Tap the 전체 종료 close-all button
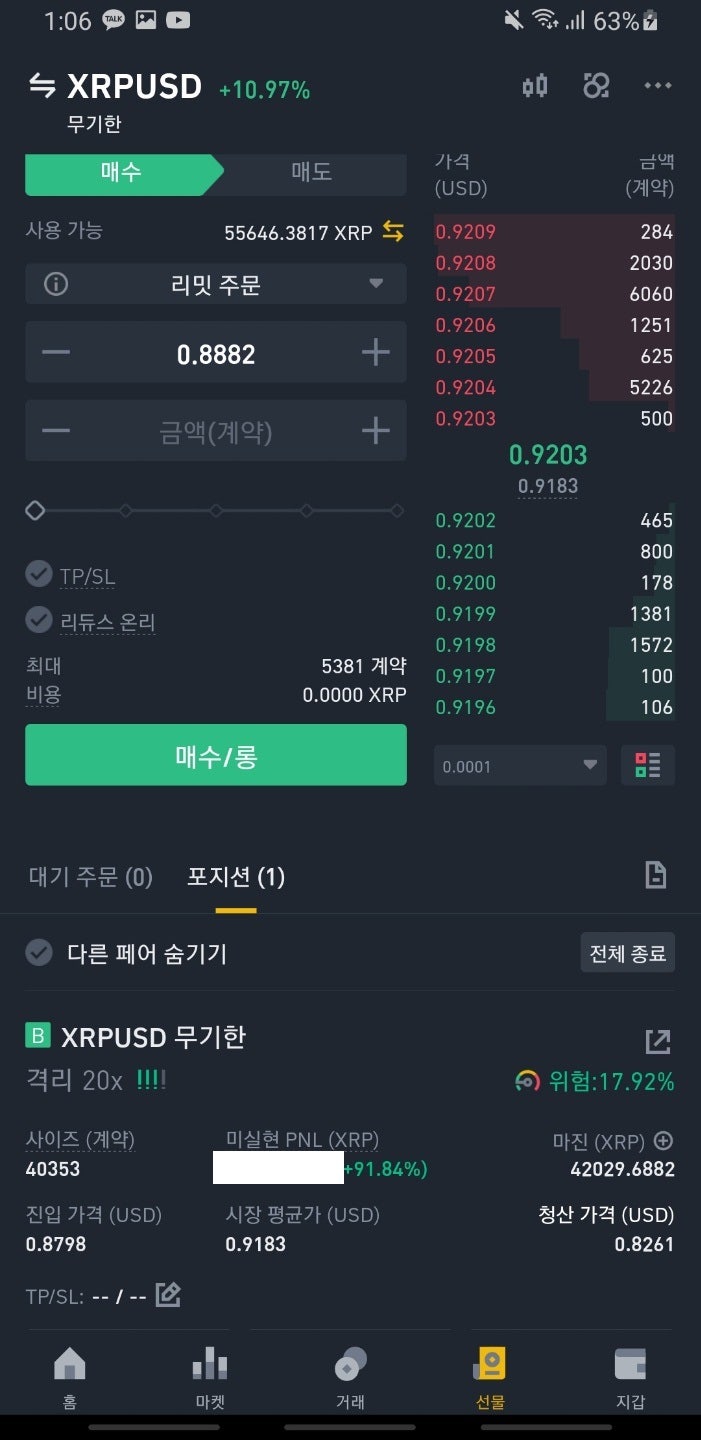Screen dimensions: 701x1440 click(628, 953)
